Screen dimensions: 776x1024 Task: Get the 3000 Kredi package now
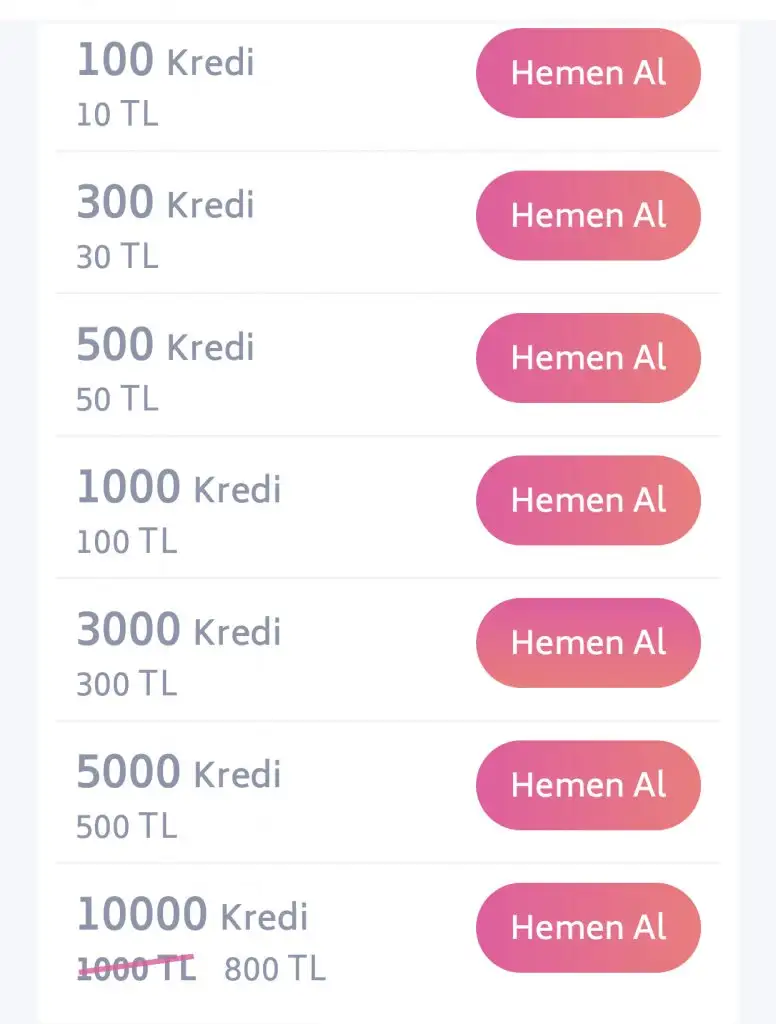(588, 643)
